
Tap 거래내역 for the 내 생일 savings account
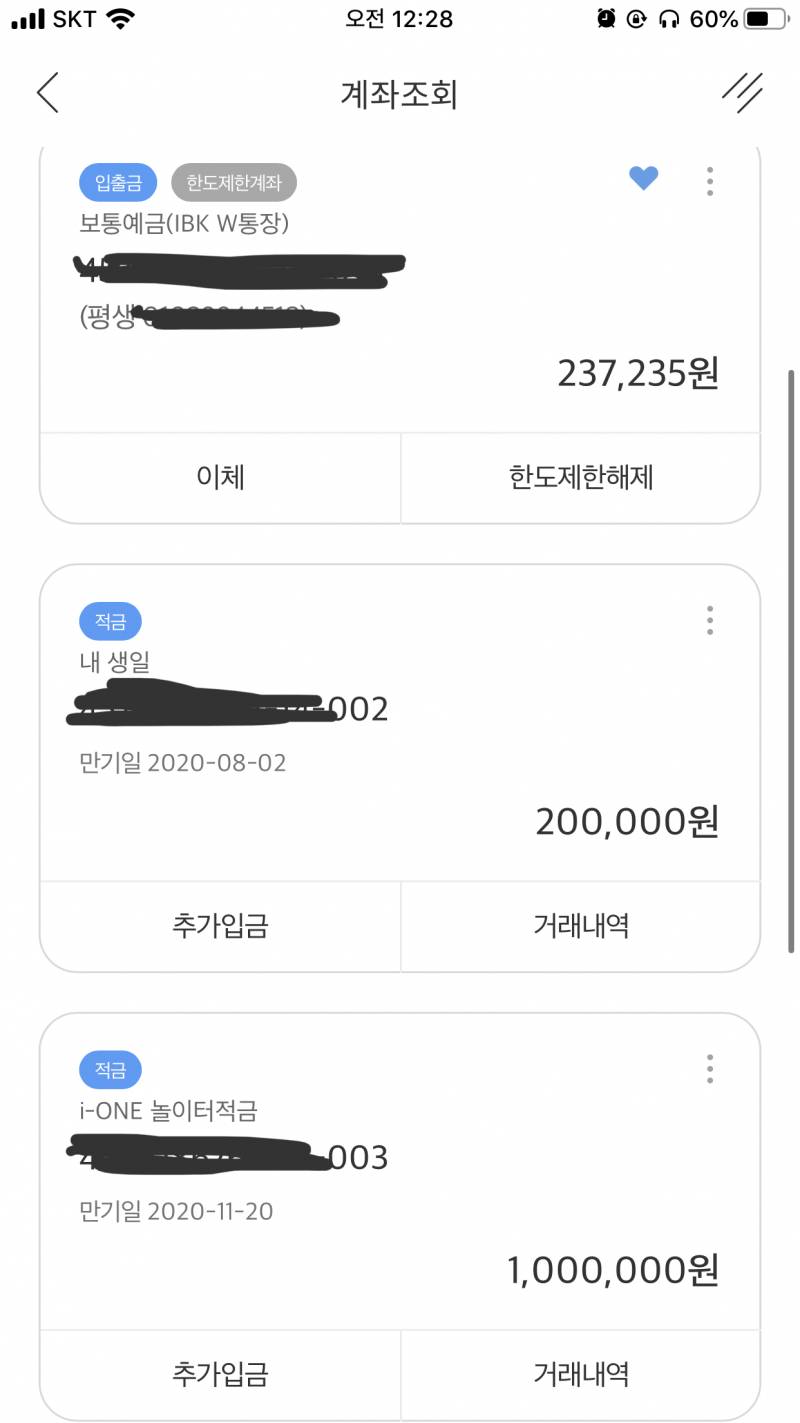point(580,926)
